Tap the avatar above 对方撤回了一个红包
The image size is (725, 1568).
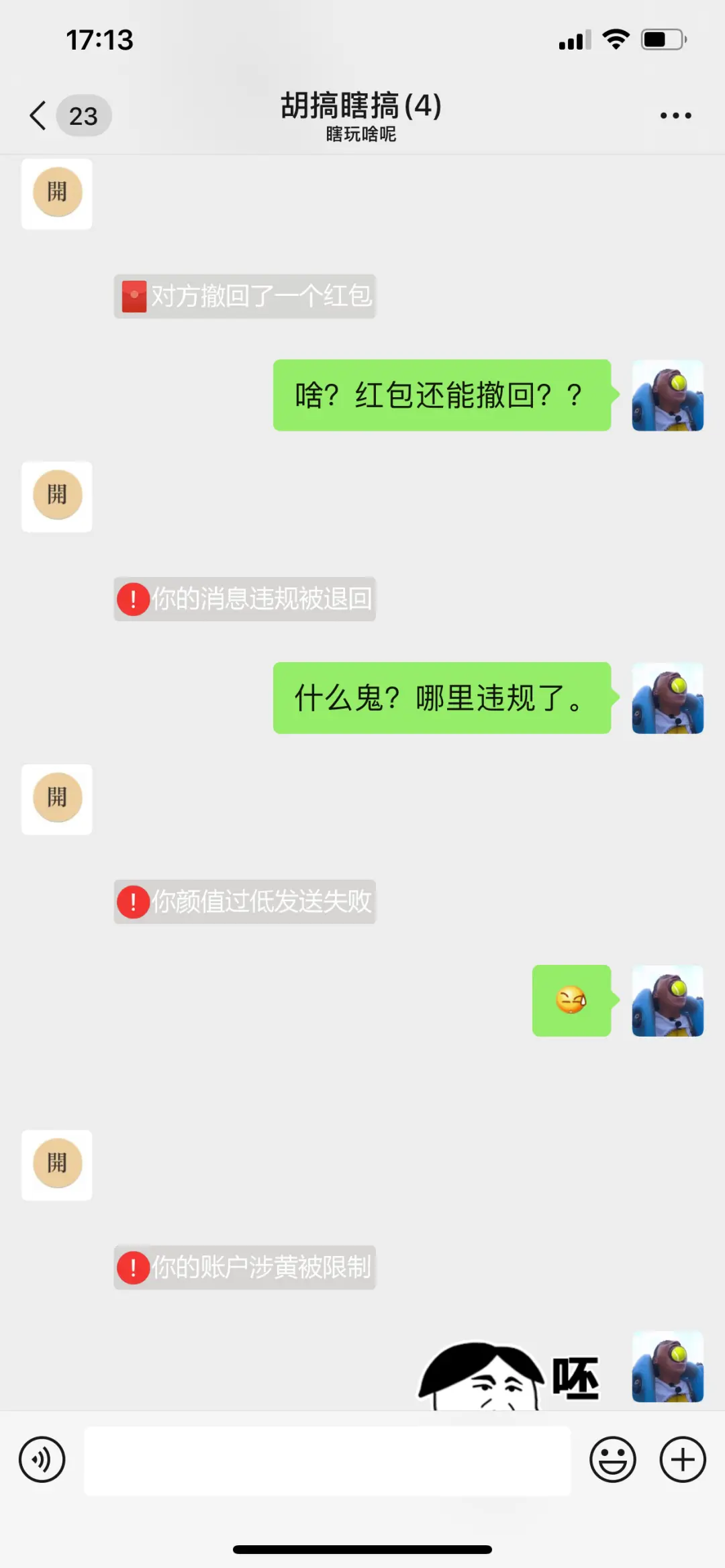click(57, 194)
